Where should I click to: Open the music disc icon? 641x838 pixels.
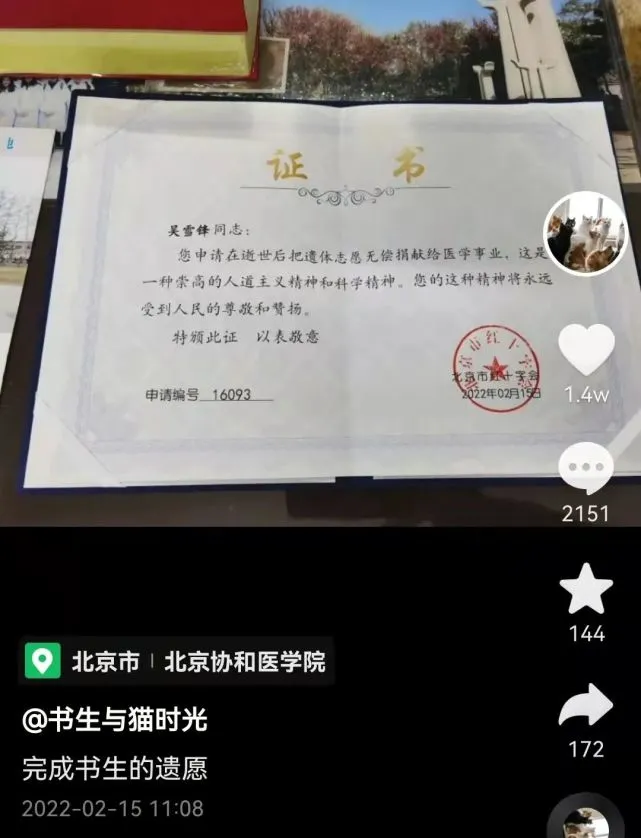(586, 820)
